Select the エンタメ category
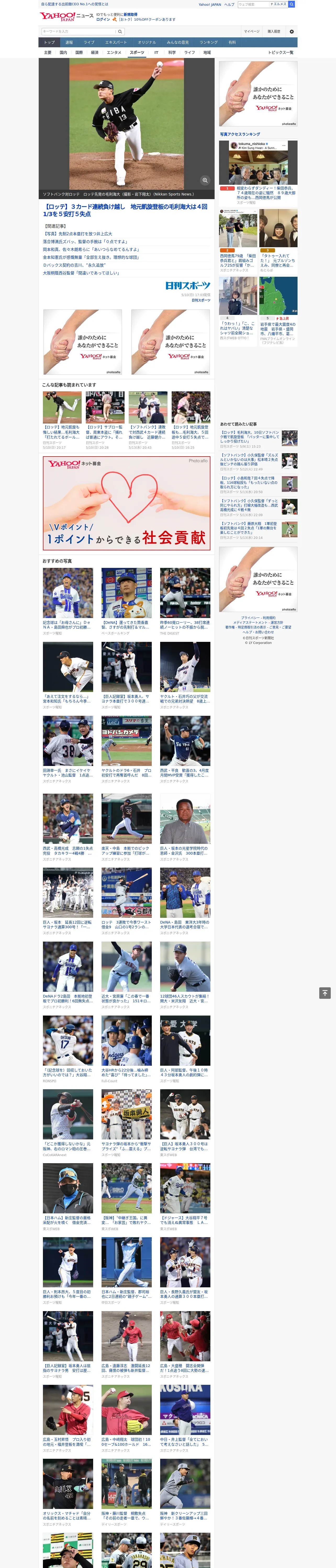The image size is (336, 1568). pyautogui.click(x=114, y=52)
